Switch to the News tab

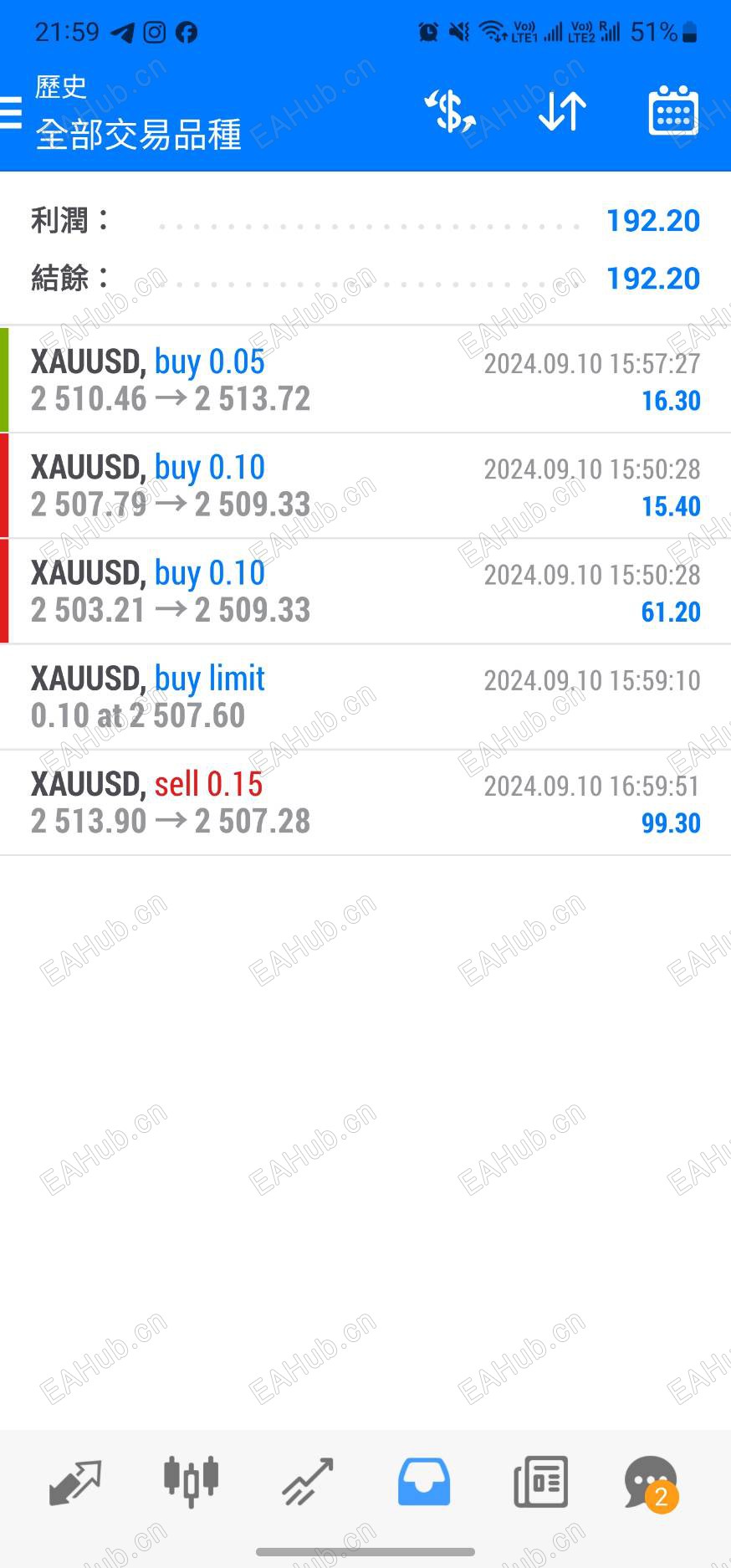click(x=540, y=1482)
